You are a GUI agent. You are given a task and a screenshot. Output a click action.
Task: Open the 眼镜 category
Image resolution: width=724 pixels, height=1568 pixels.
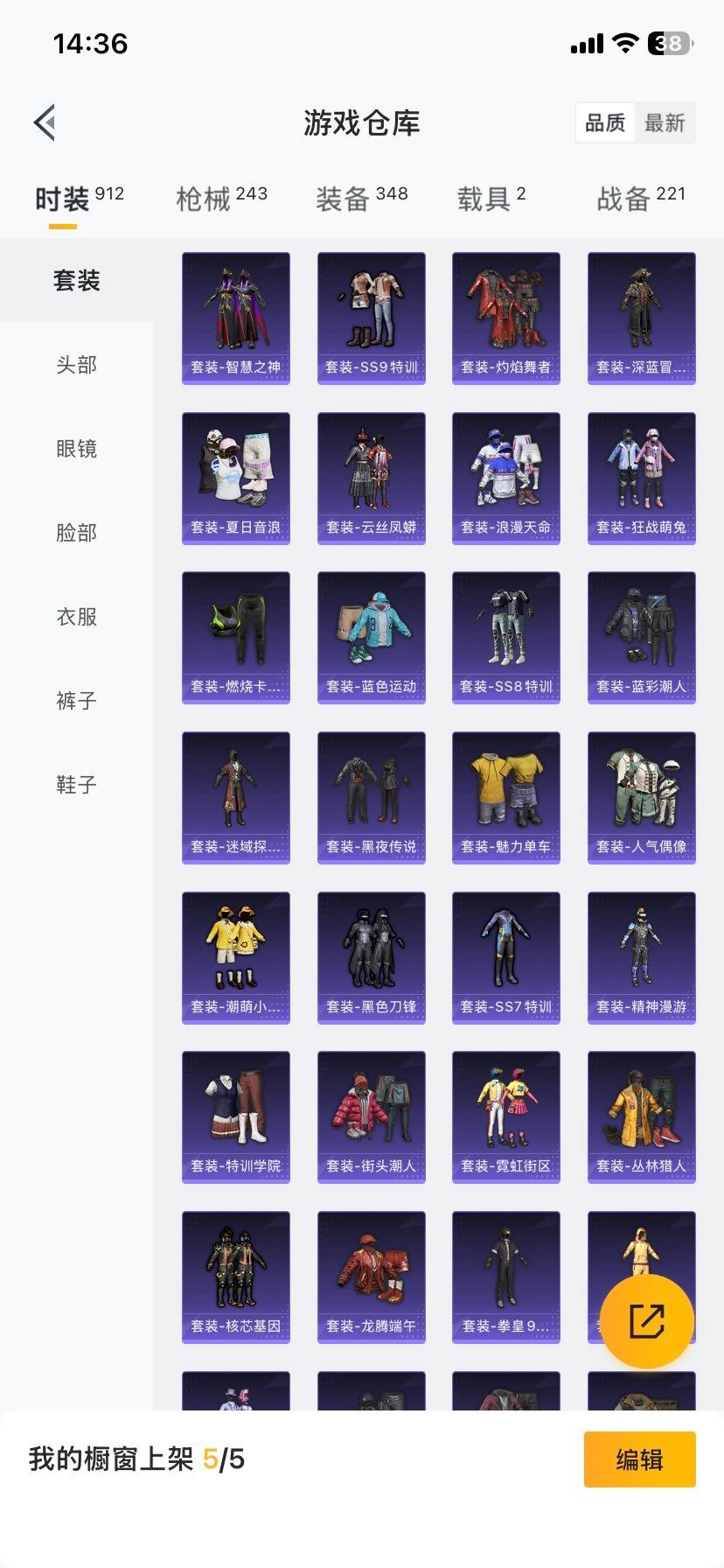click(x=77, y=449)
